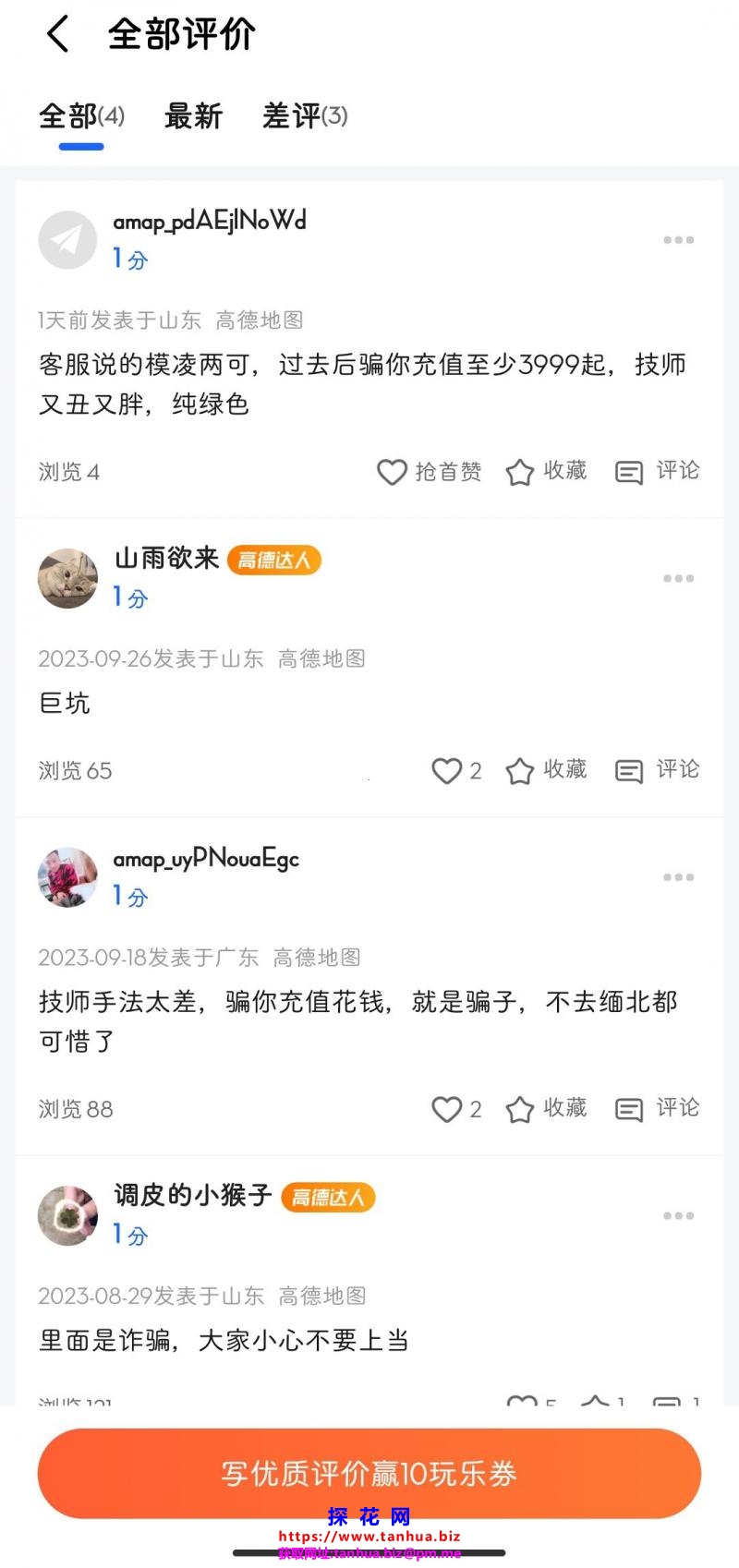Open more options for amap_pdAEjlNoWd's review

point(678,240)
